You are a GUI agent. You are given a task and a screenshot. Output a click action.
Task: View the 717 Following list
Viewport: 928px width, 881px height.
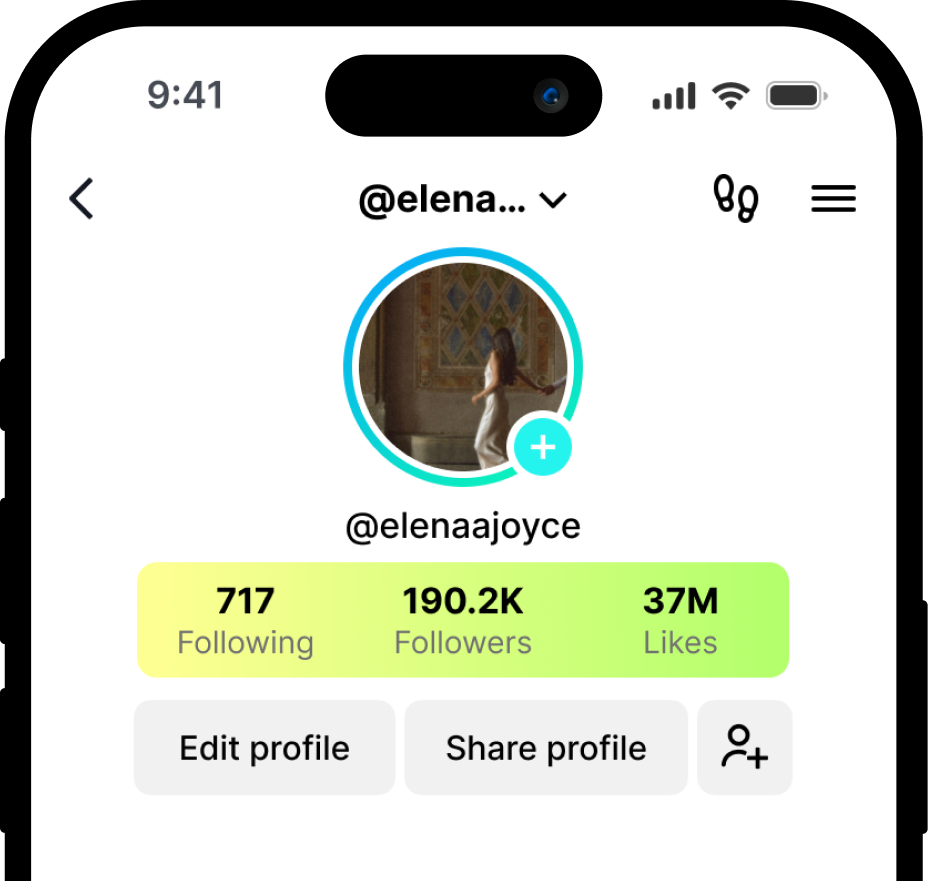pos(245,621)
